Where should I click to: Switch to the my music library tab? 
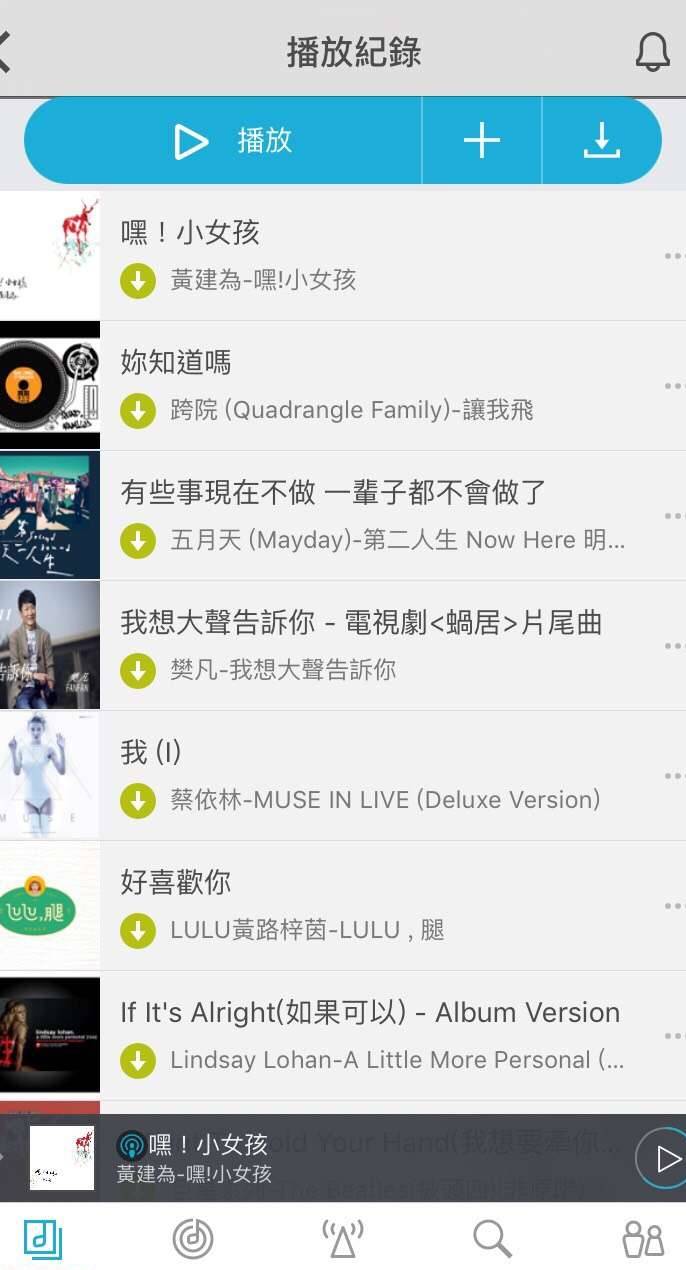coord(43,1239)
